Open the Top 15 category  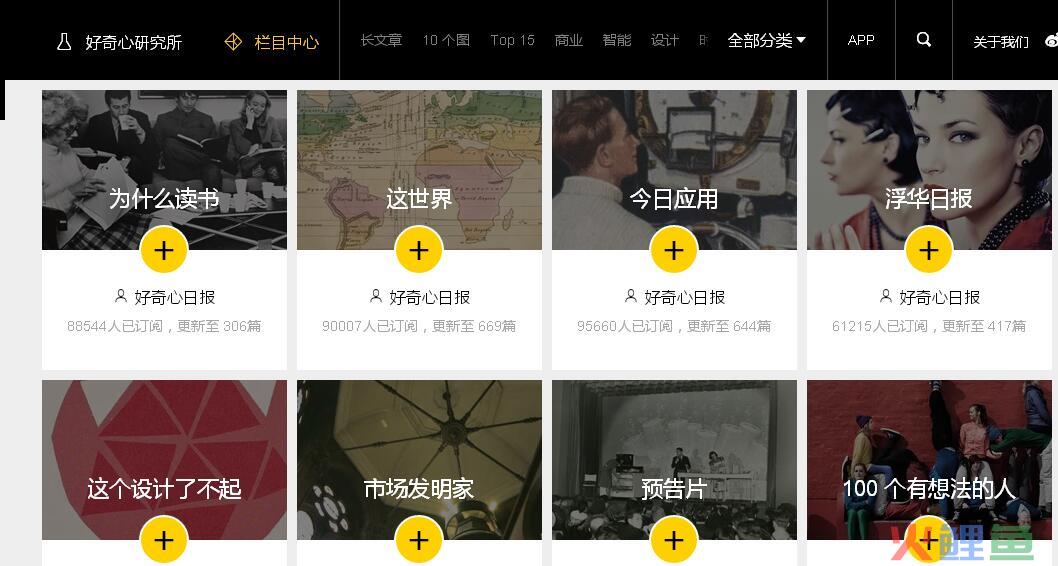(x=512, y=40)
